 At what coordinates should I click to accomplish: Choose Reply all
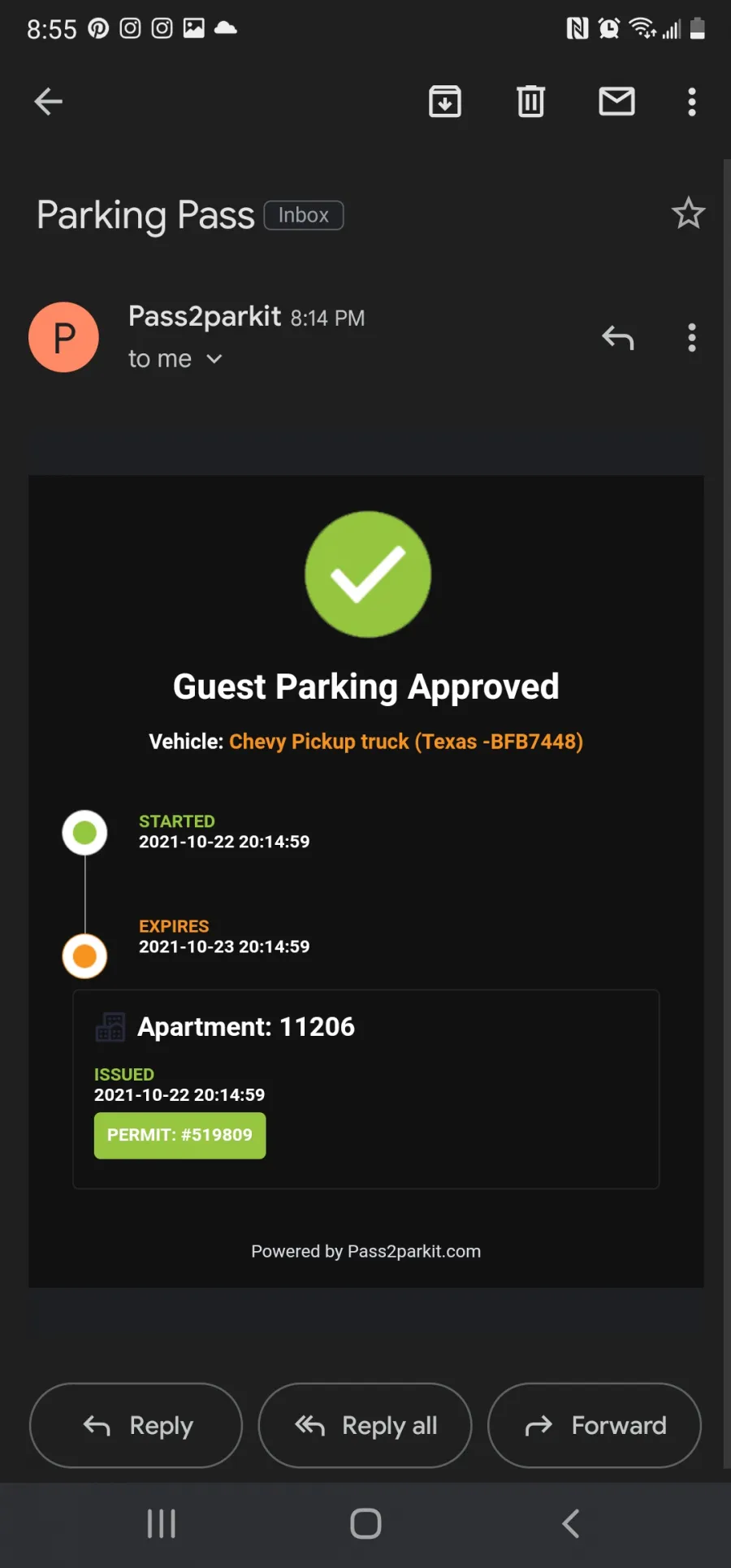pos(365,1426)
